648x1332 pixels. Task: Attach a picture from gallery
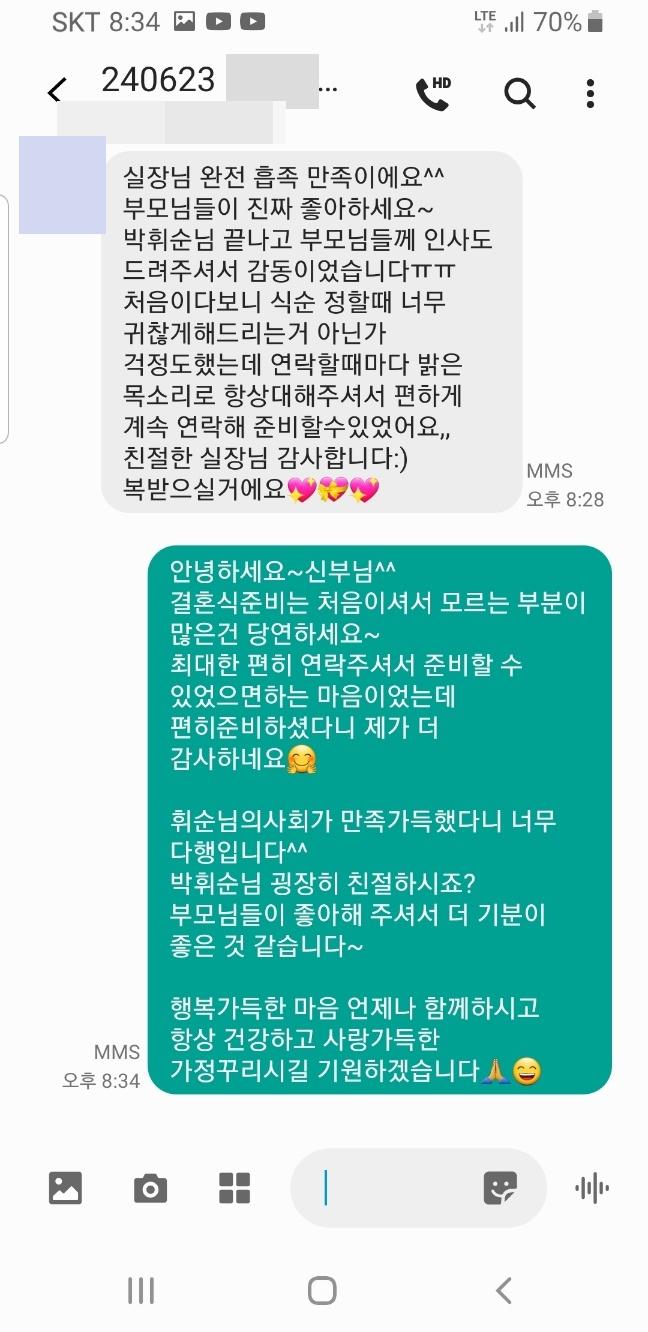point(65,1188)
